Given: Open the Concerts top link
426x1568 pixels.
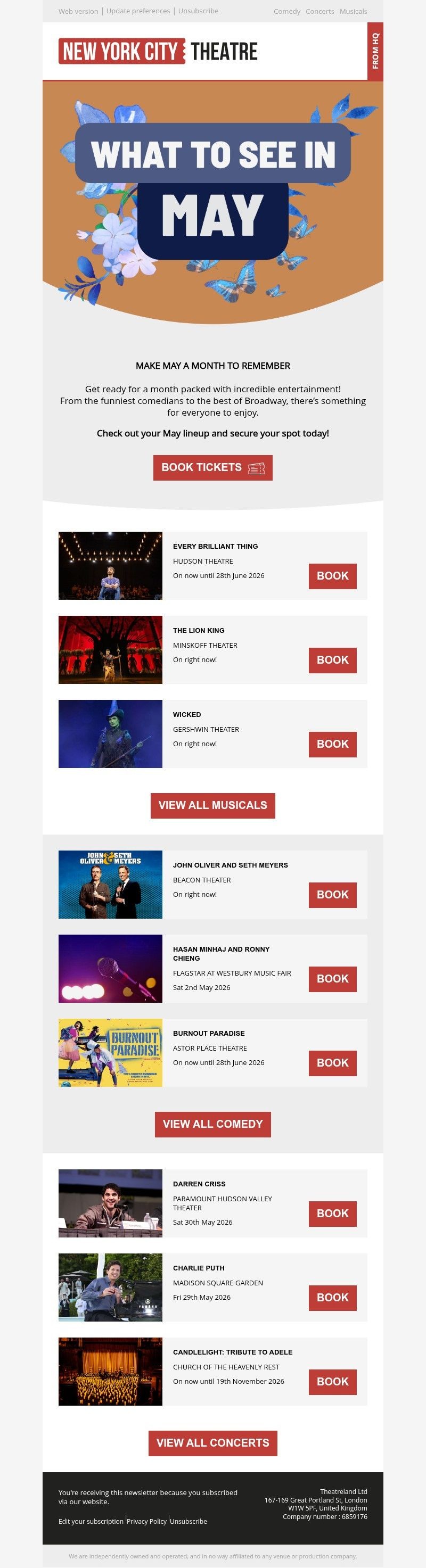Looking at the screenshot, I should [x=319, y=11].
